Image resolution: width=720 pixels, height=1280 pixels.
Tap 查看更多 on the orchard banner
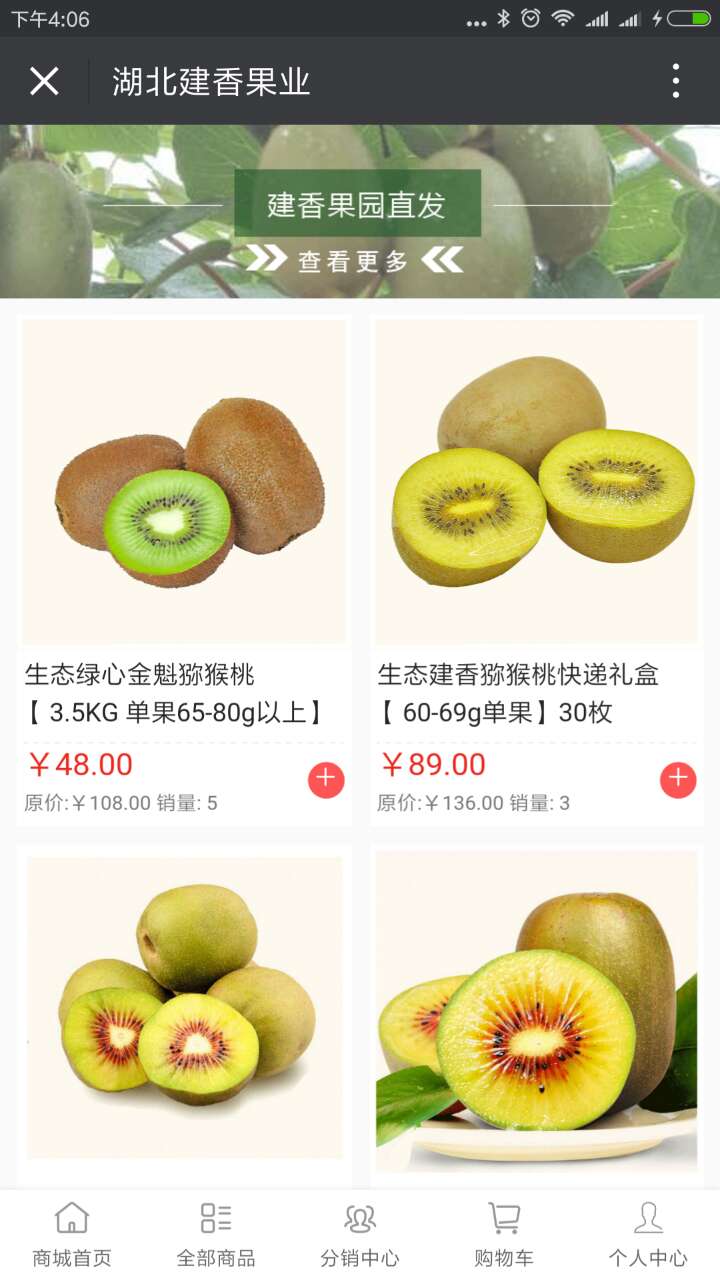[354, 261]
